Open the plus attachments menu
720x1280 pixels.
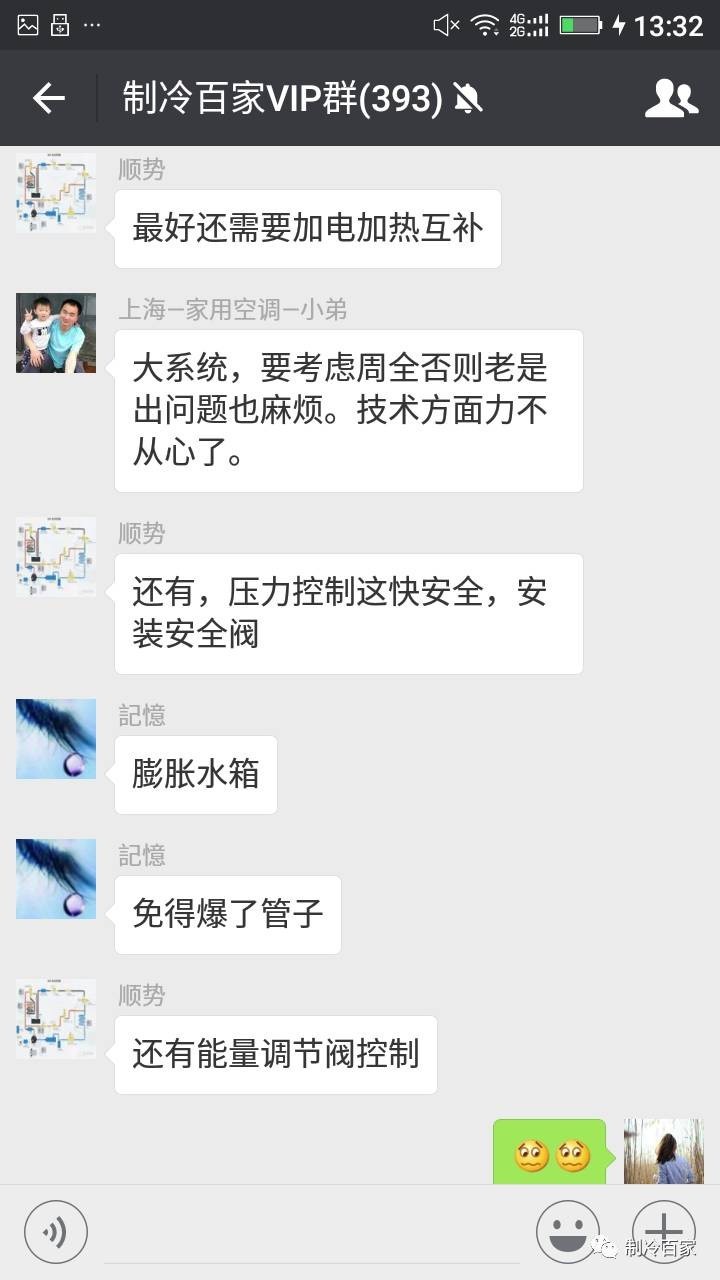point(664,1232)
